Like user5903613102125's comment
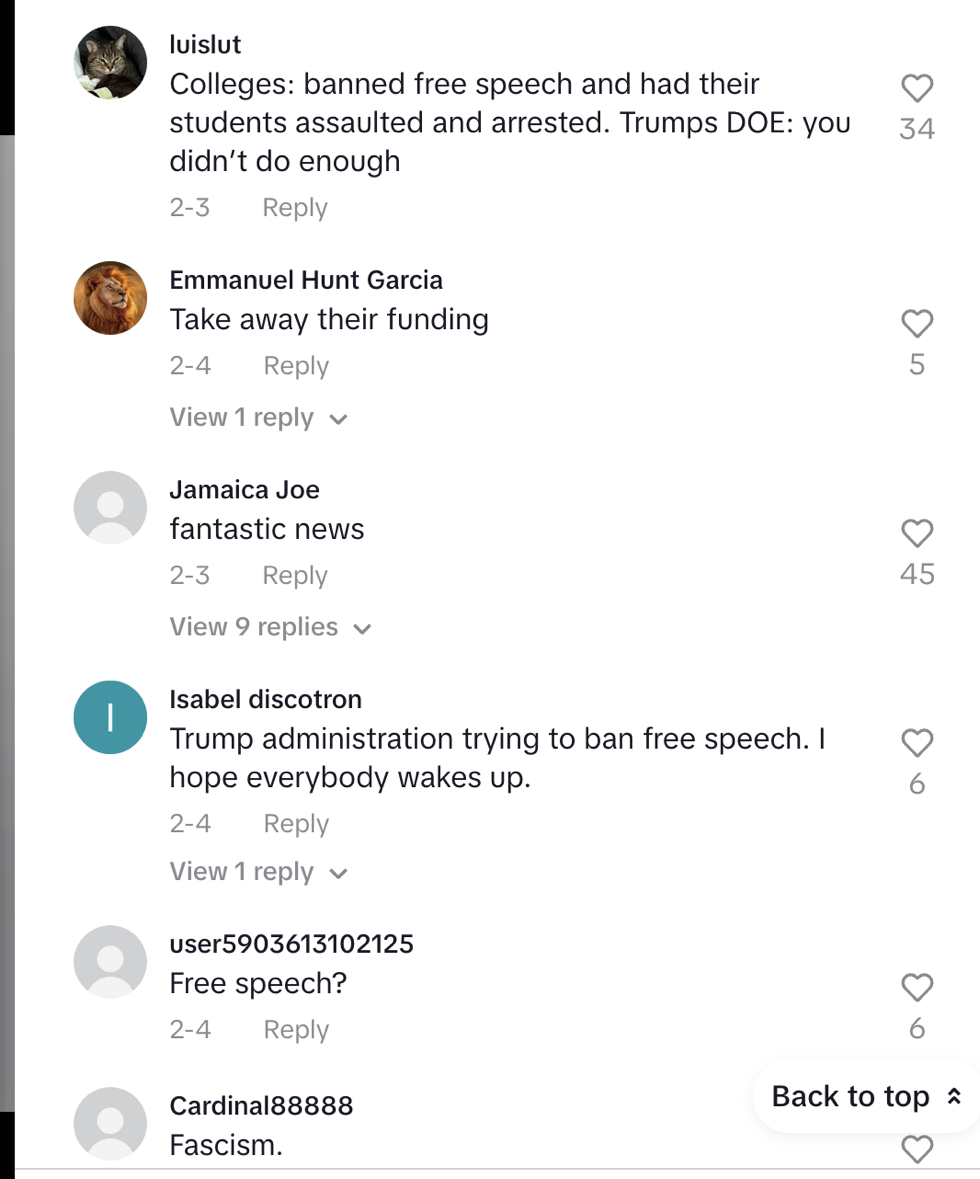The image size is (980, 1179). coord(917,989)
